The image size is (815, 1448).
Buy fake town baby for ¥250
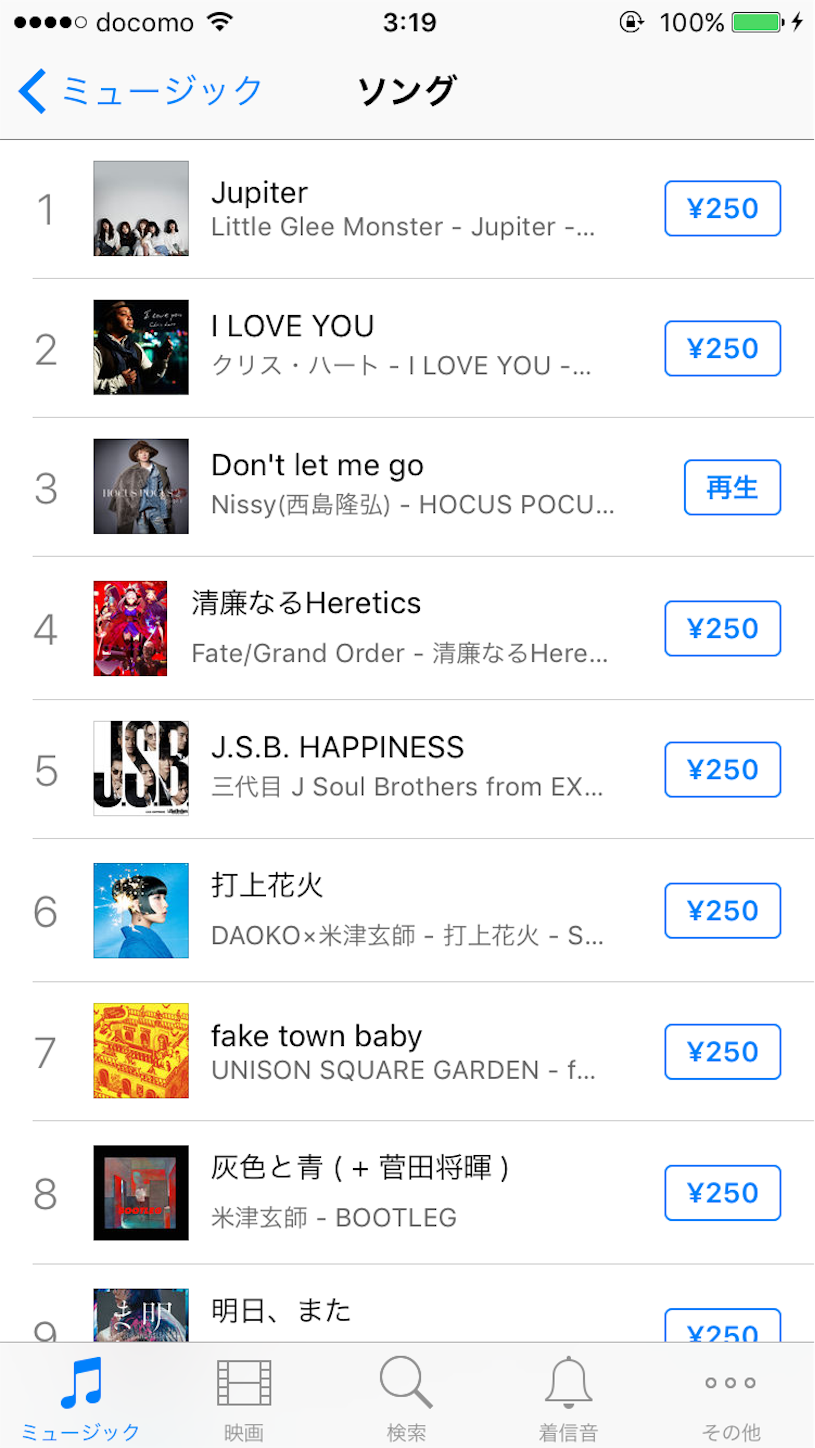coord(722,1052)
